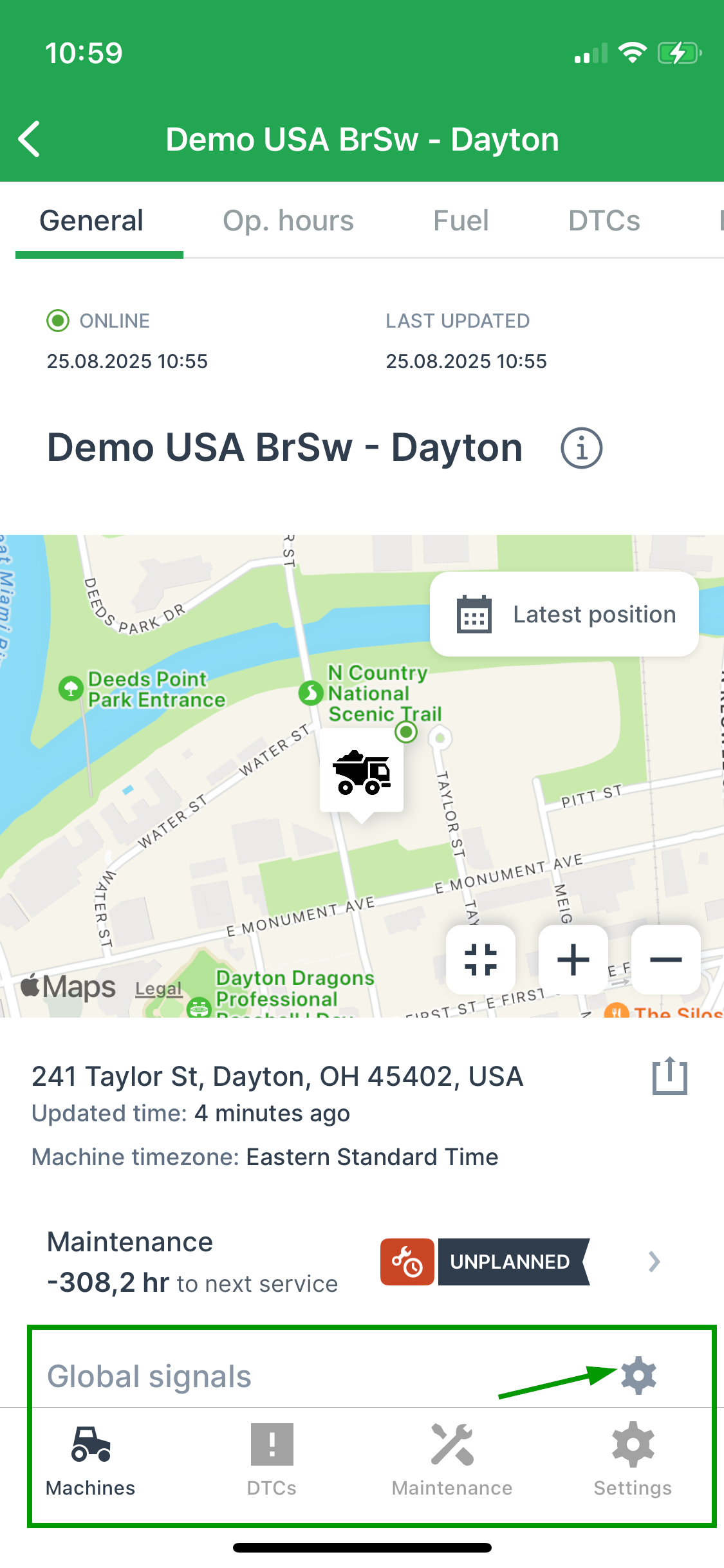Switch to the Maintenance bottom tab
The width and height of the screenshot is (724, 1568).
[x=452, y=1460]
